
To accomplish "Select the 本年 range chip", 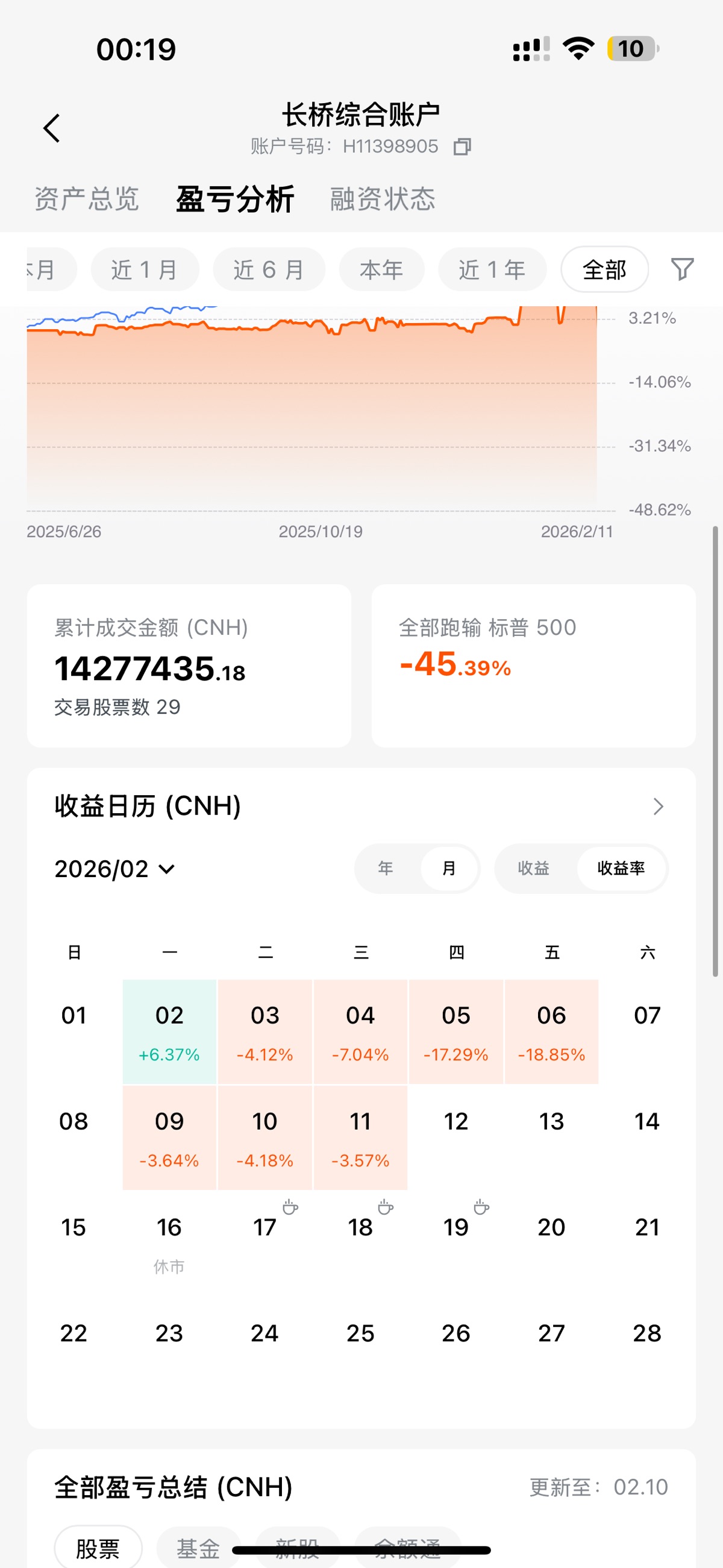I will 381,269.
